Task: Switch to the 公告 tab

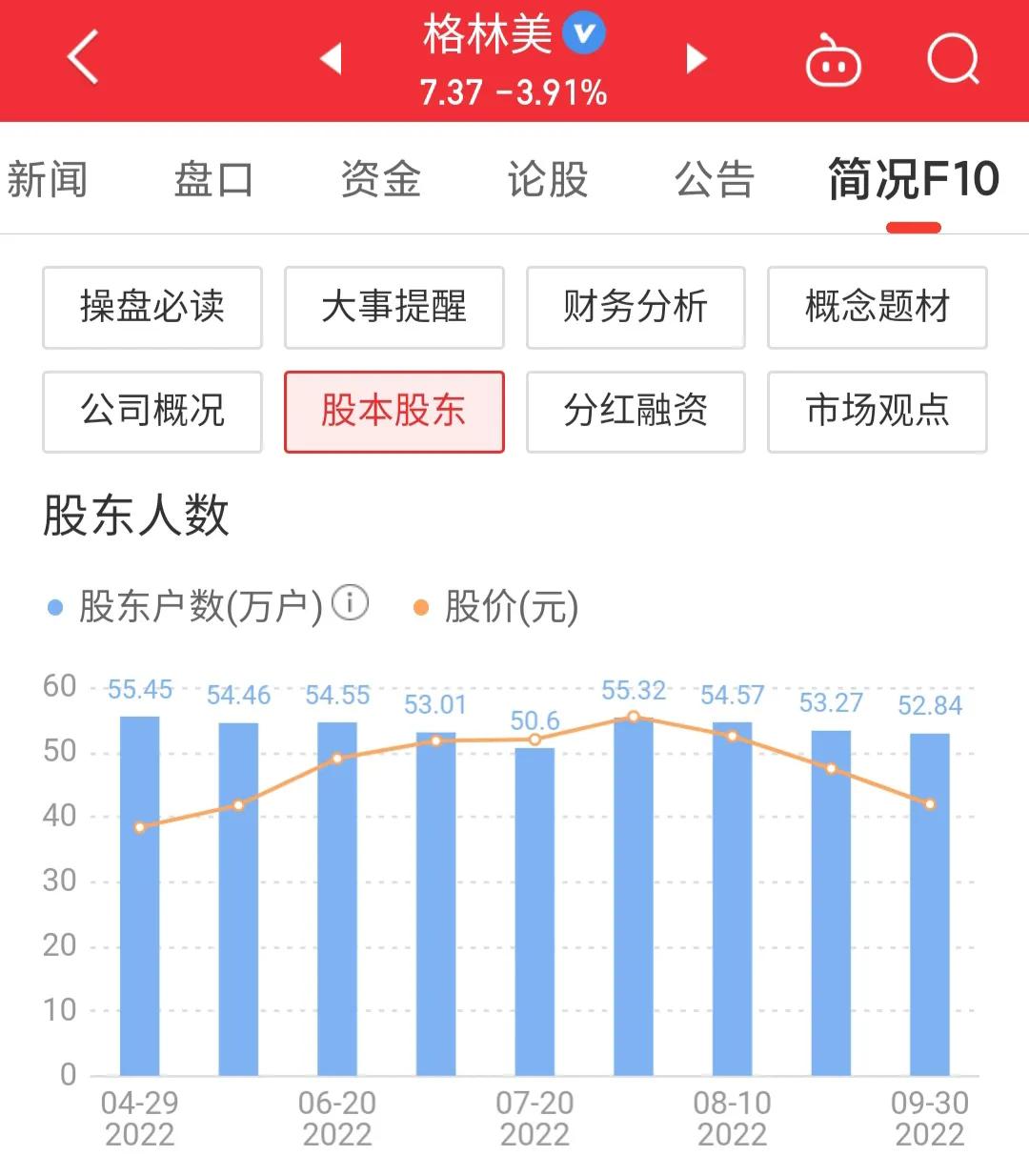Action: pos(713,179)
